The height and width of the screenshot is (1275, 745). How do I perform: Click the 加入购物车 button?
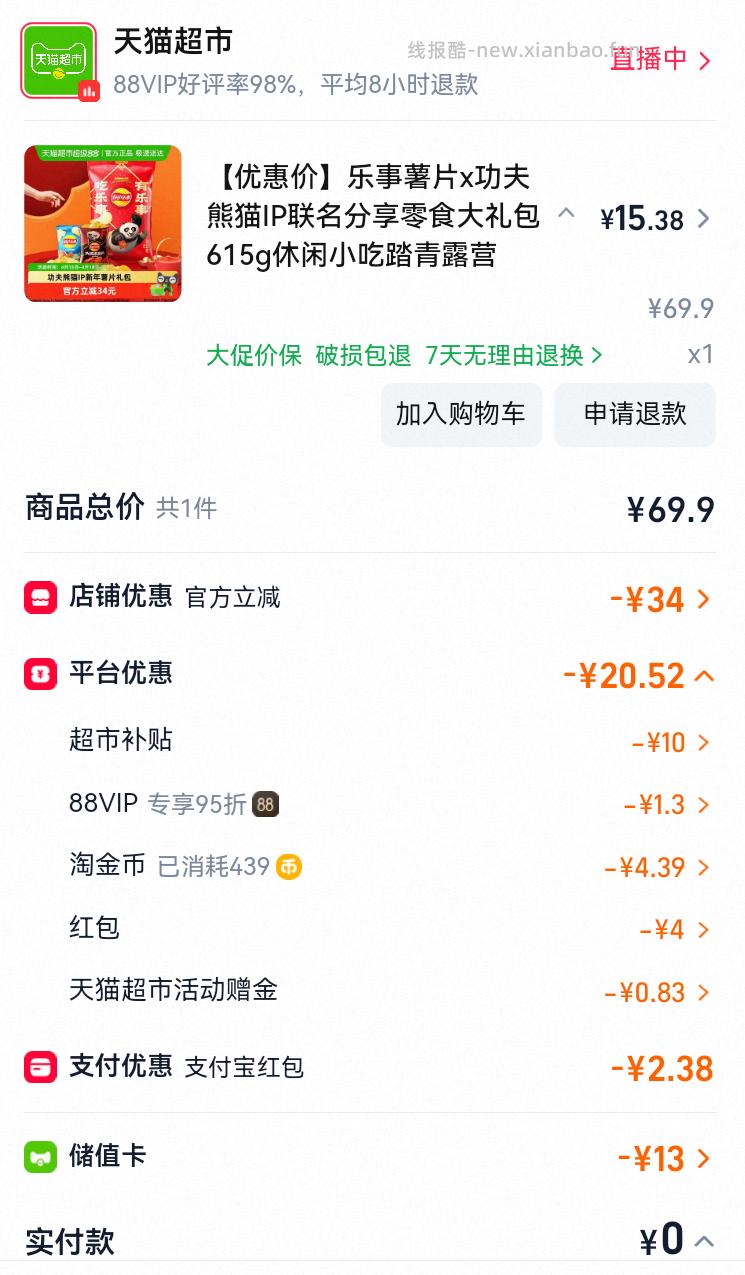pyautogui.click(x=461, y=414)
